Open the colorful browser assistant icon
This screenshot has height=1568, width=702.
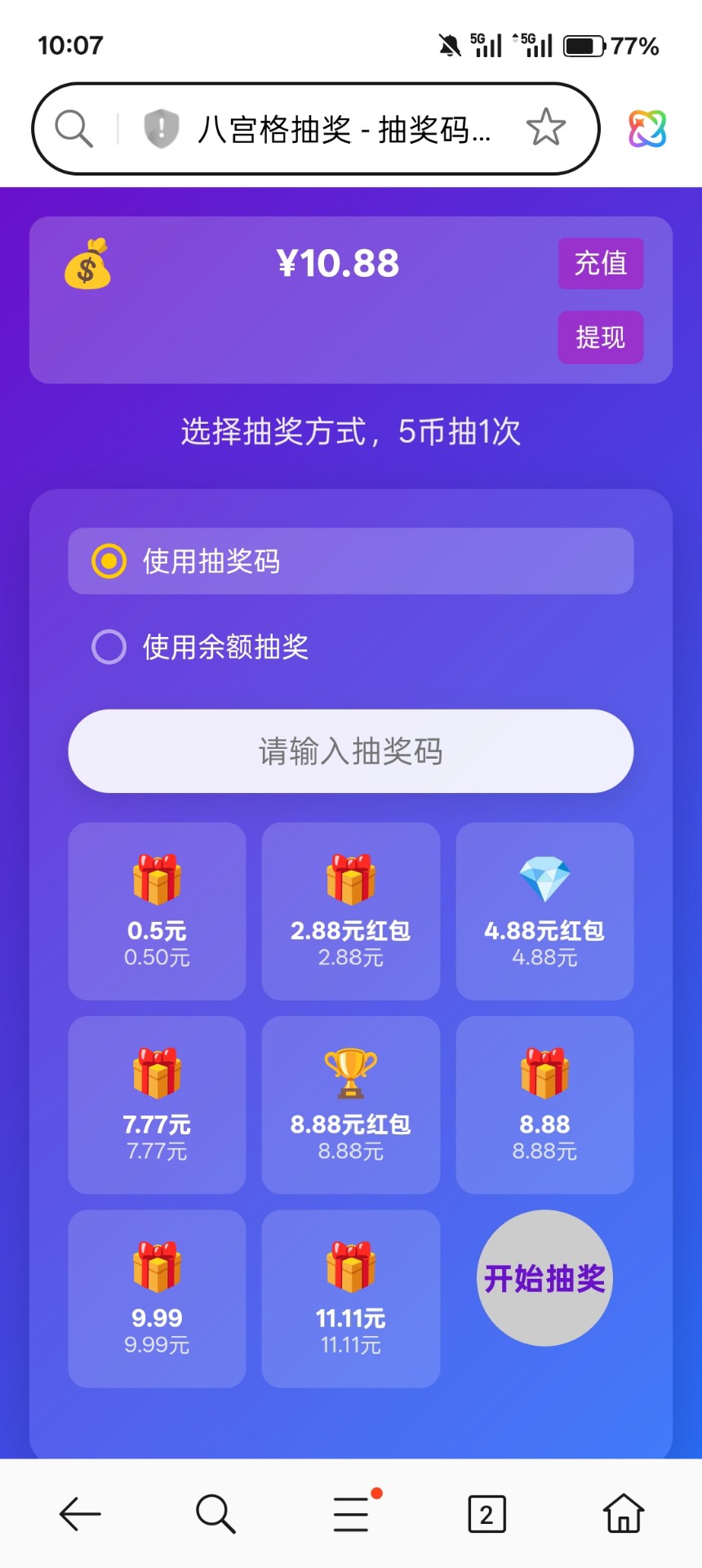click(647, 128)
